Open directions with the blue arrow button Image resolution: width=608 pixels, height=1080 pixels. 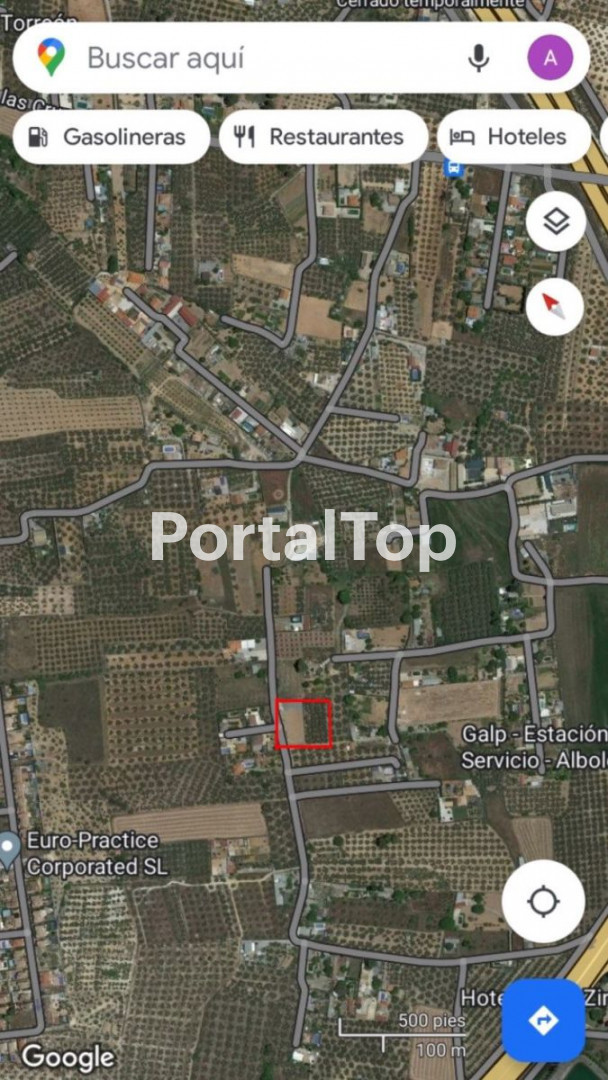click(543, 1020)
